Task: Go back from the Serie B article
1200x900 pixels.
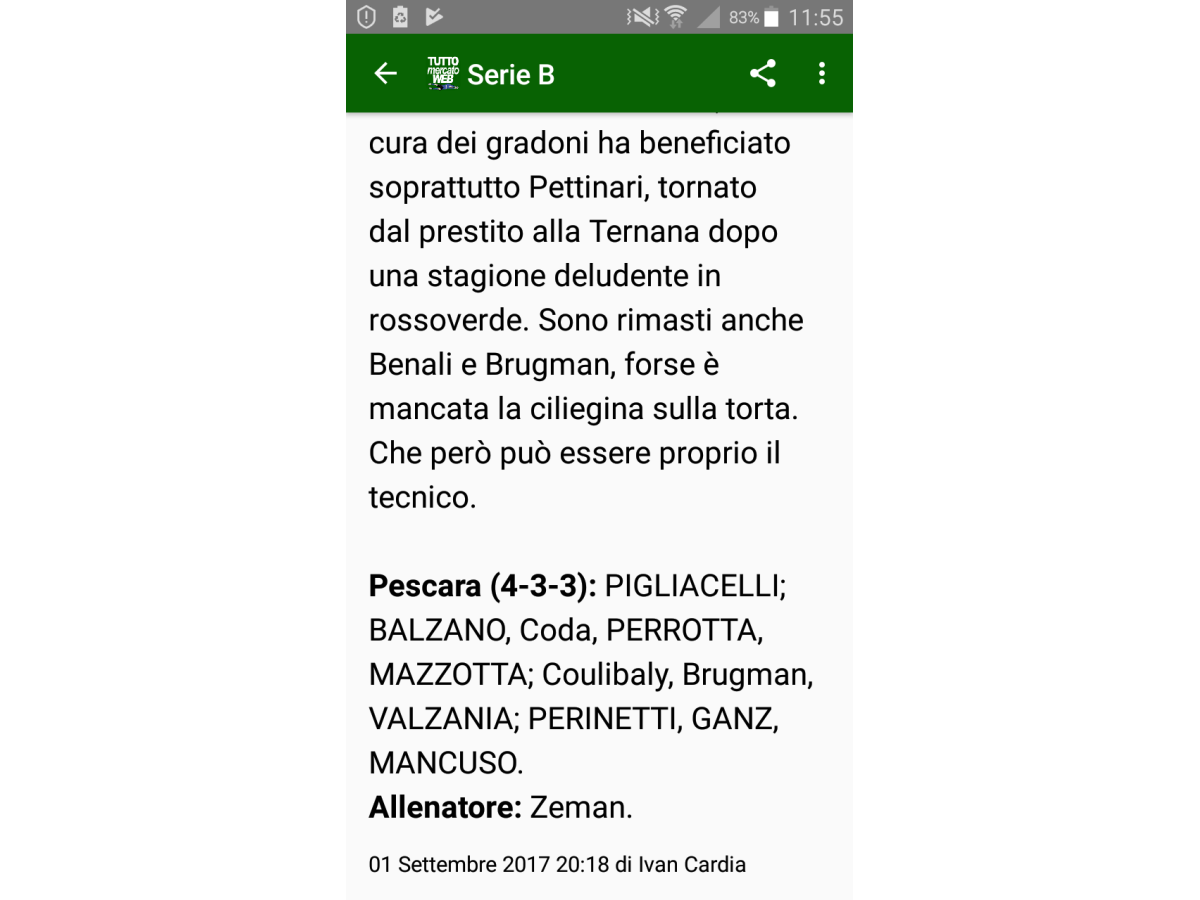Action: tap(385, 74)
